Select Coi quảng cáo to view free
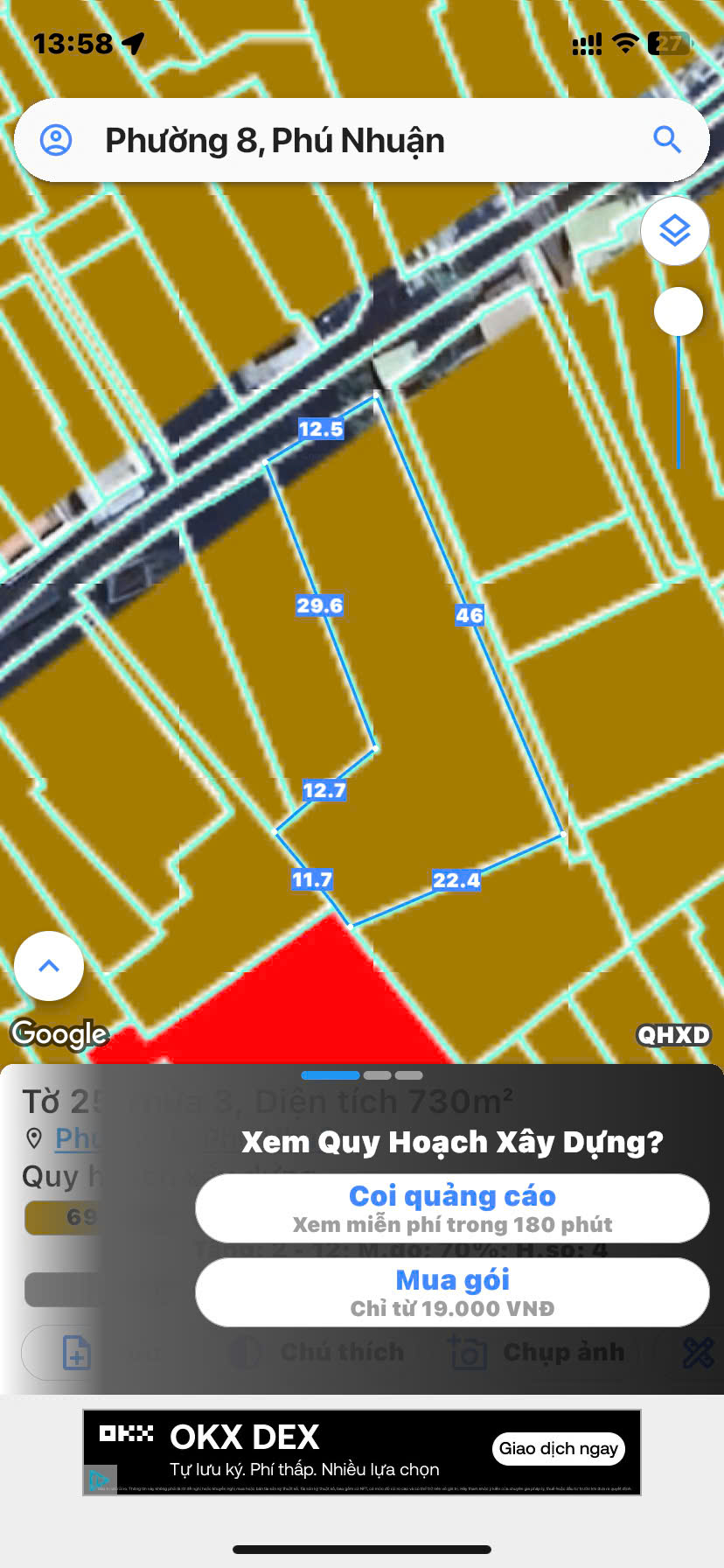Viewport: 724px width, 1568px height. point(452,1207)
